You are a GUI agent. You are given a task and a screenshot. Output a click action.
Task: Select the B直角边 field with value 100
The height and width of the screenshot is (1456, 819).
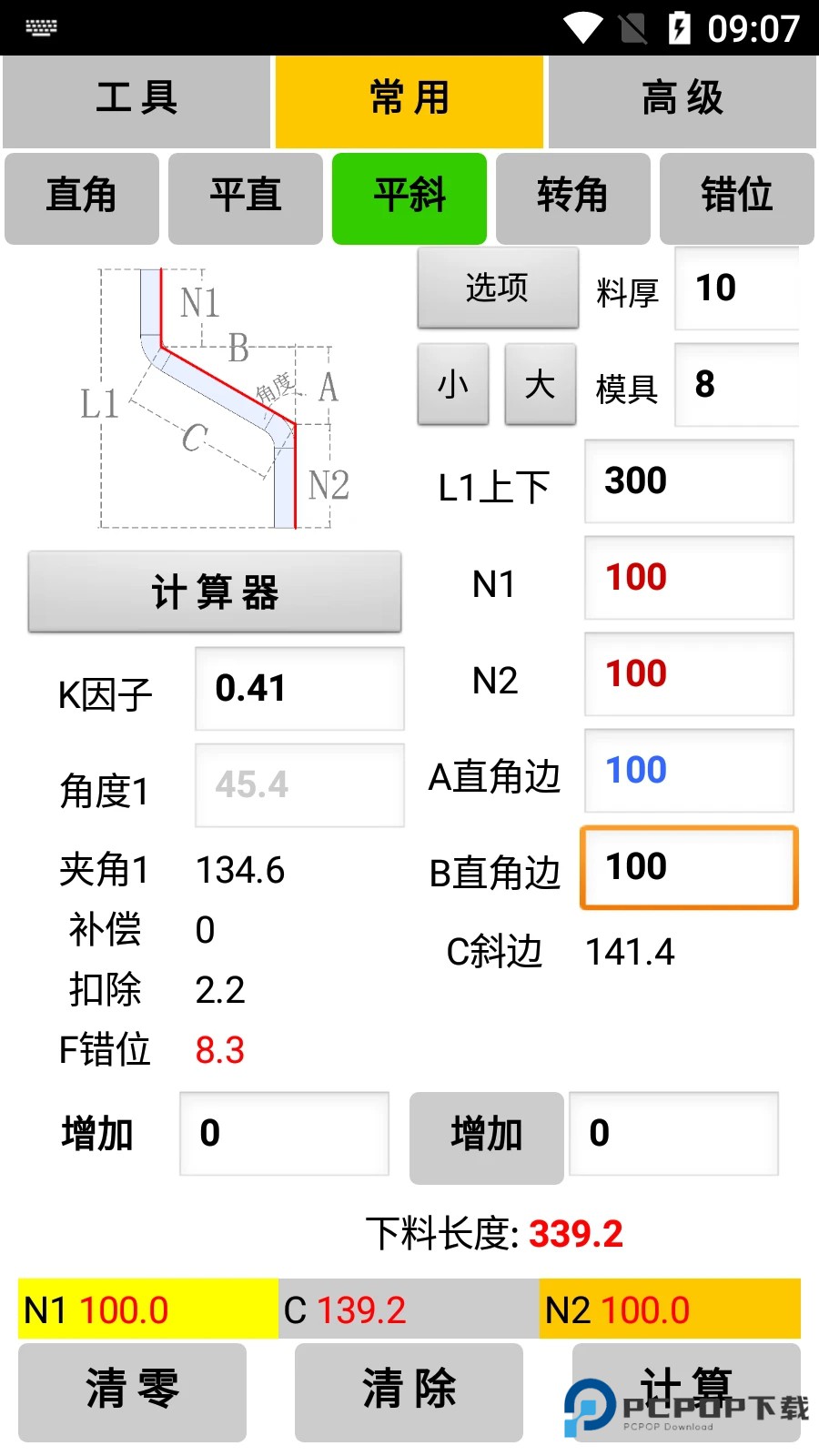(x=689, y=867)
